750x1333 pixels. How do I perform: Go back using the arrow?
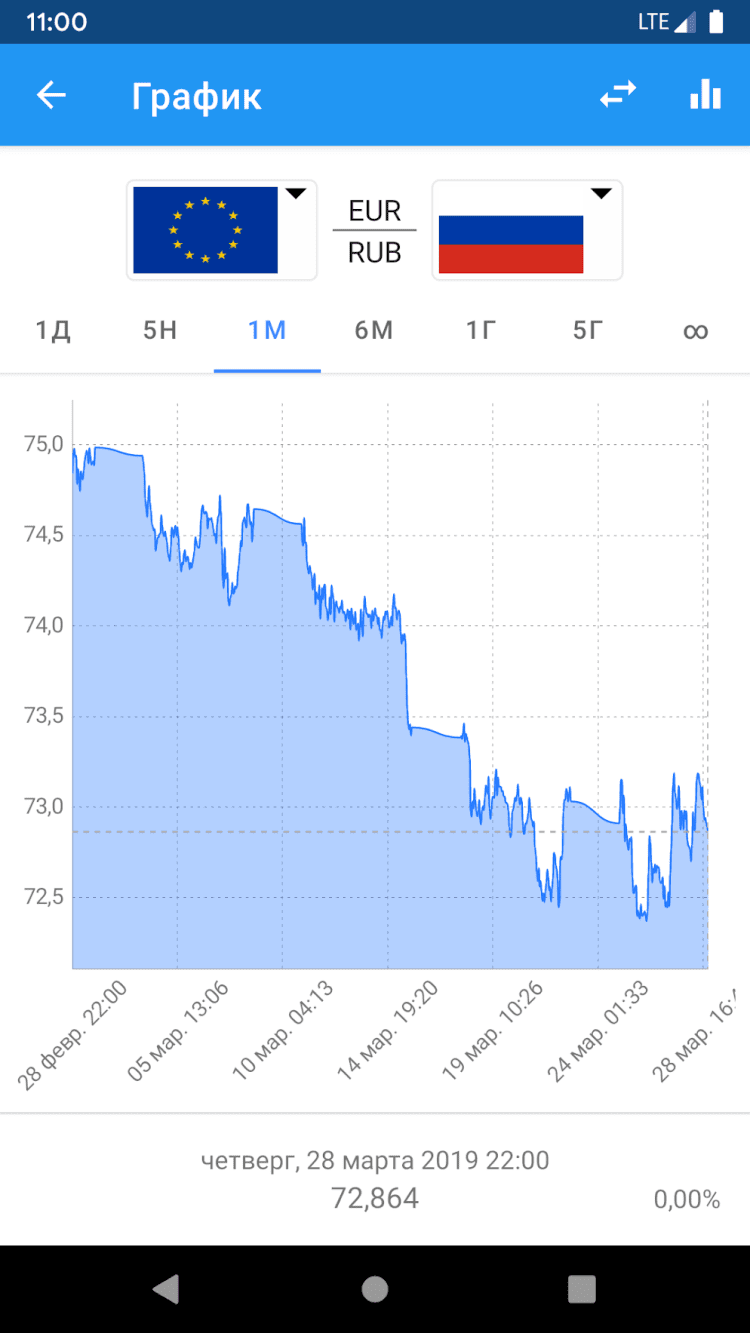click(51, 96)
